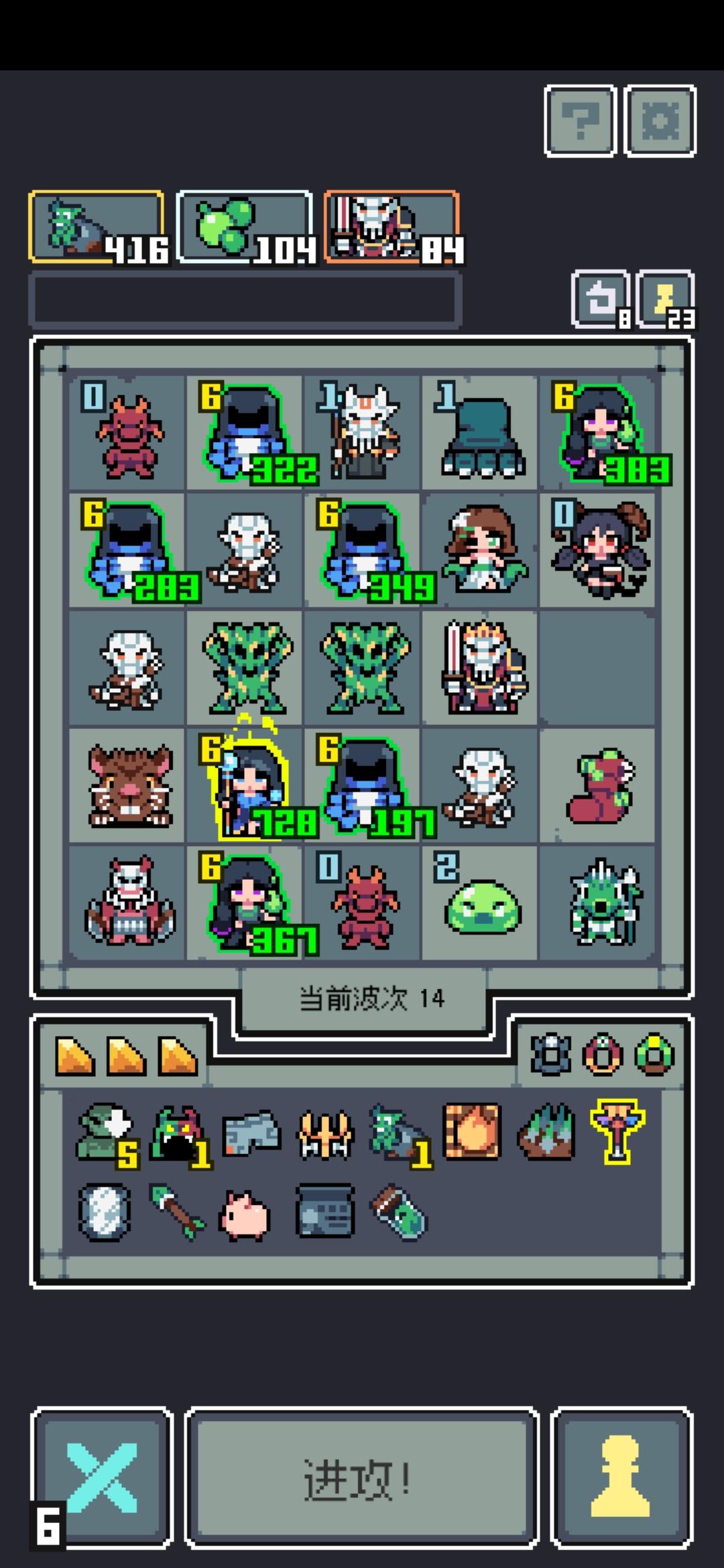Click the lightning bolt icon showing 23

point(666,297)
